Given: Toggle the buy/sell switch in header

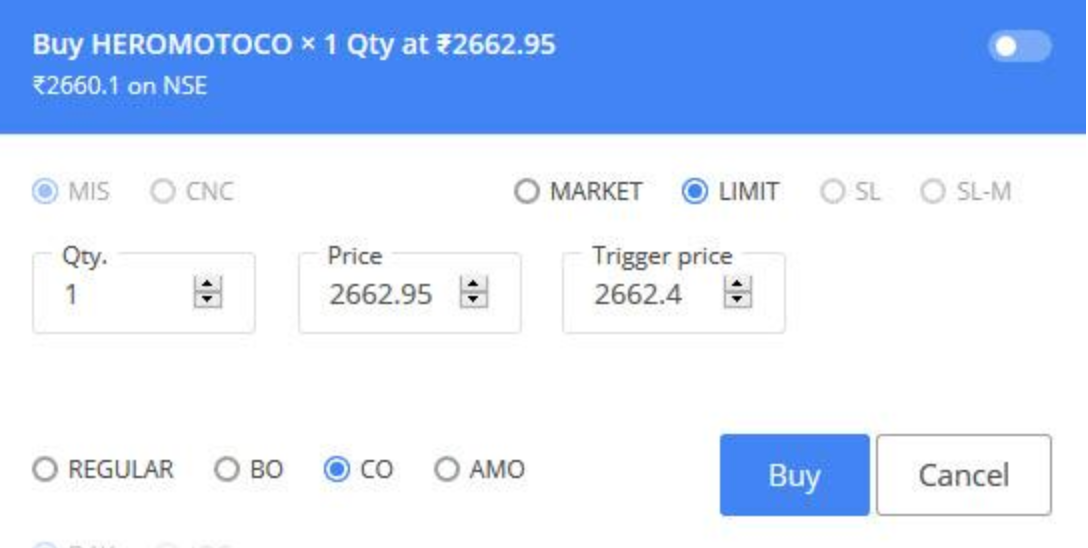Looking at the screenshot, I should point(1019,47).
